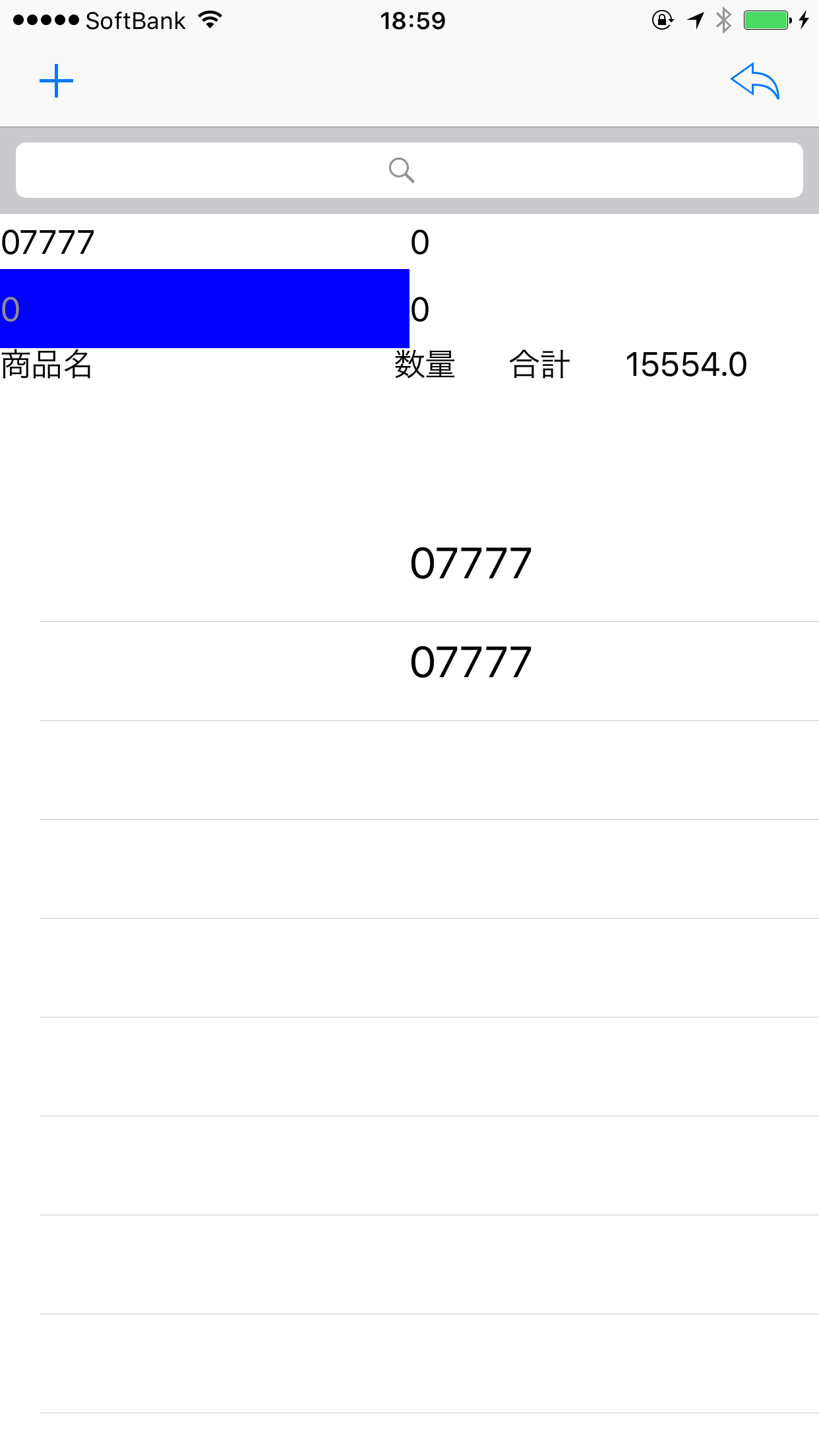Click the magnifying glass search icon

coord(402,170)
